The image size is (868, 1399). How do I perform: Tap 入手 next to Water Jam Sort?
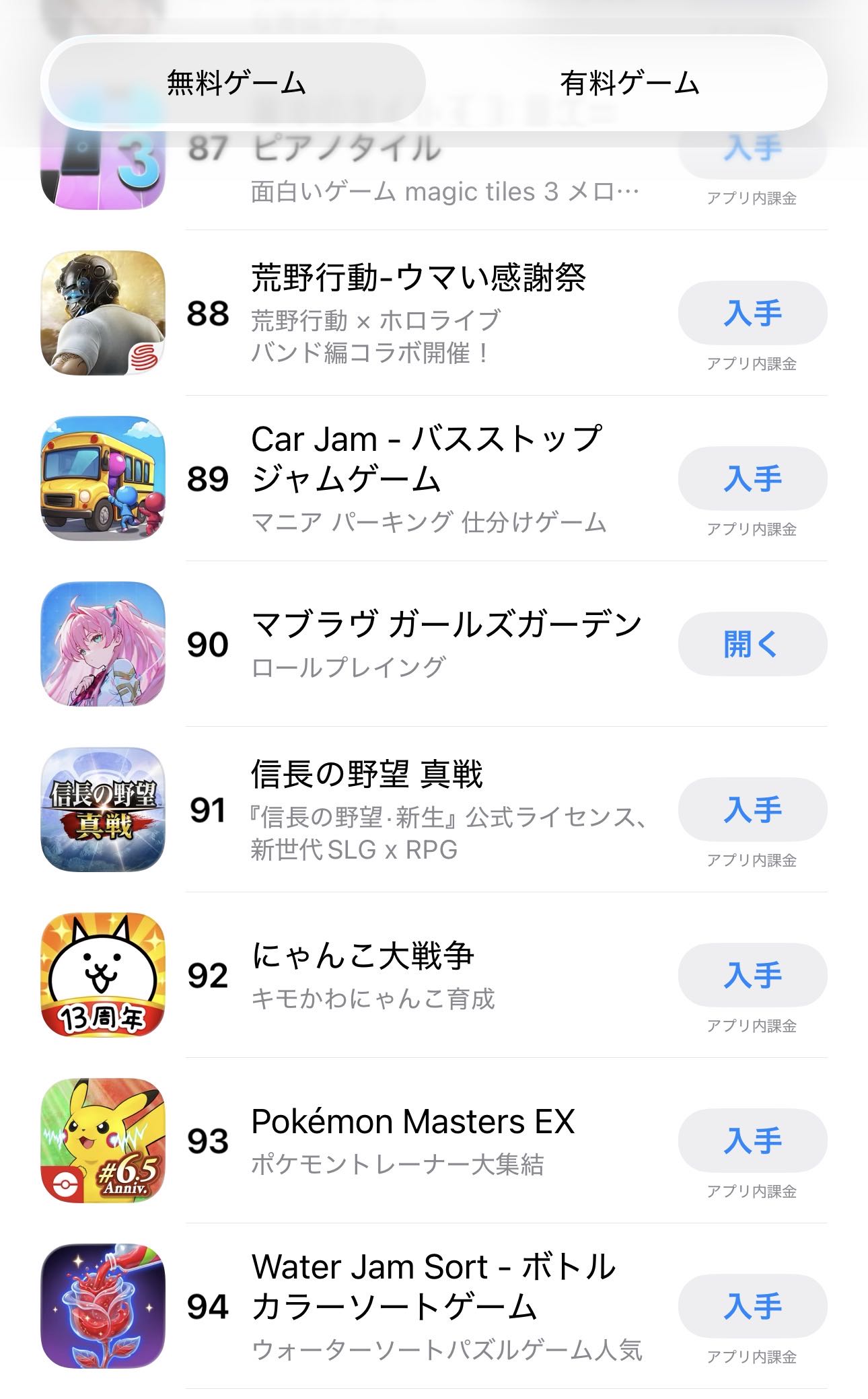click(x=752, y=1306)
